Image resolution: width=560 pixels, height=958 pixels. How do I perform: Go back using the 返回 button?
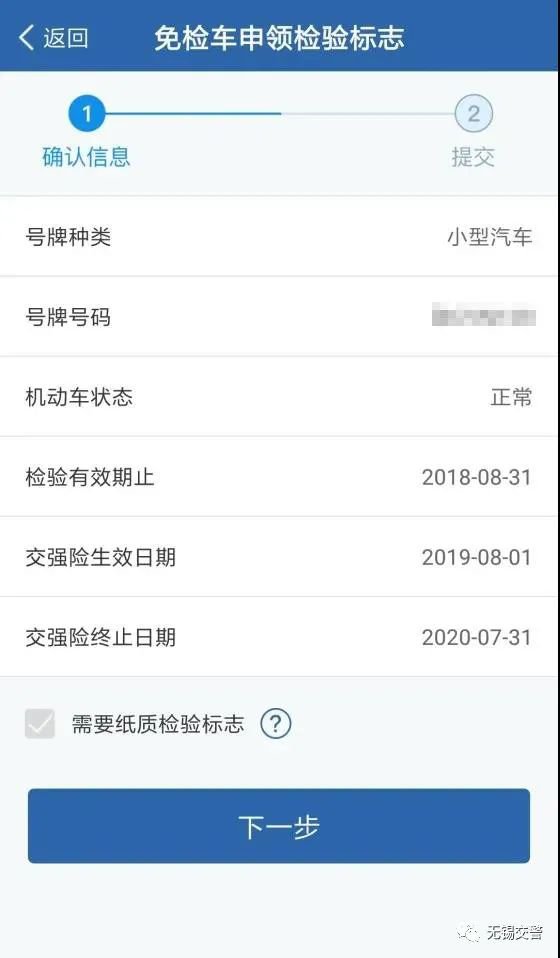pos(54,38)
